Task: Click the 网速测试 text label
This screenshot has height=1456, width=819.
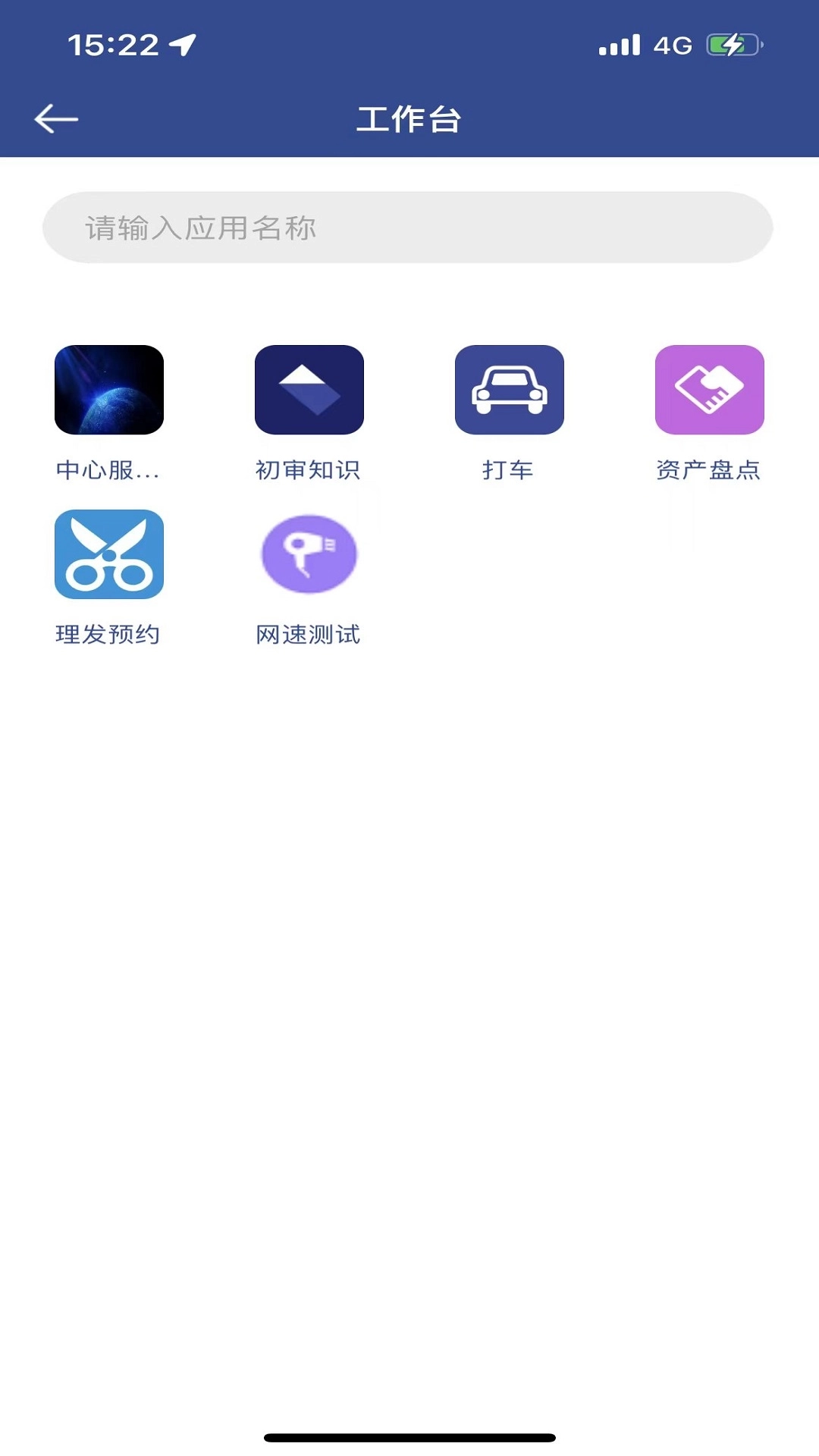Action: pyautogui.click(x=309, y=635)
